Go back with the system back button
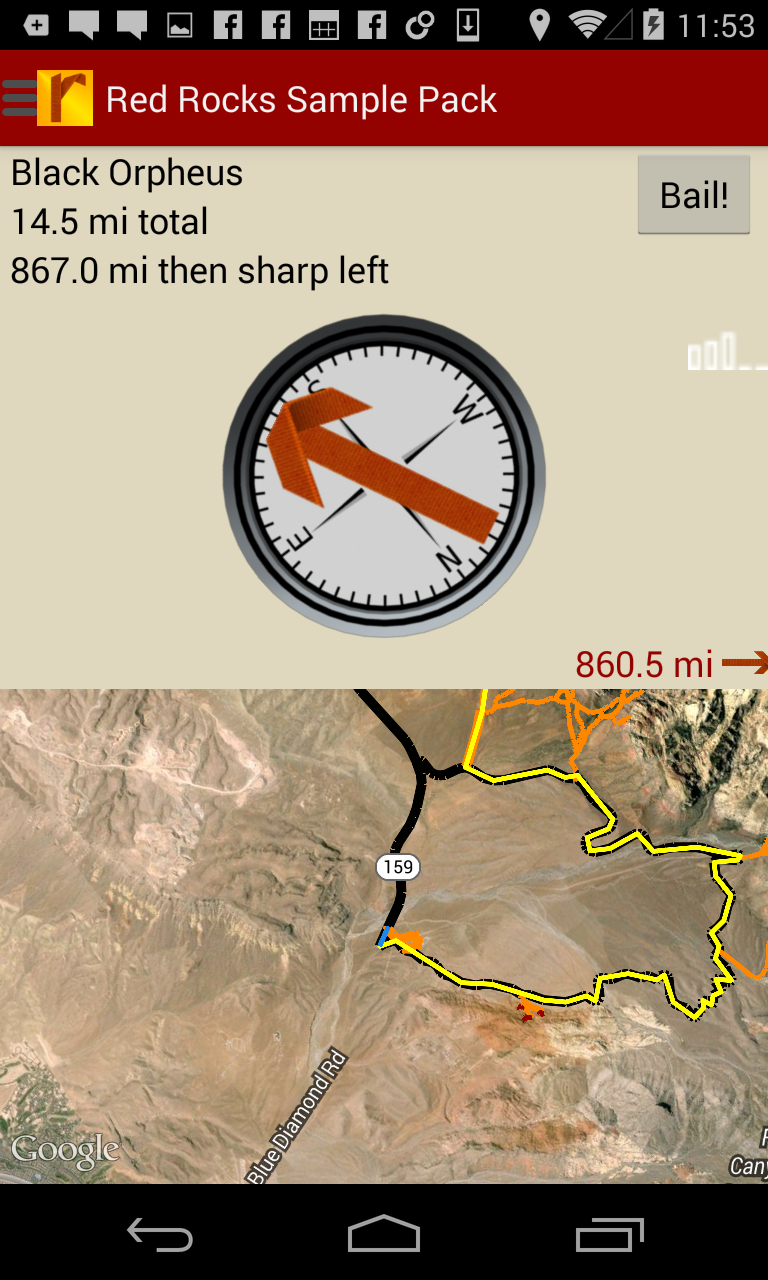768x1280 pixels. coord(160,1235)
